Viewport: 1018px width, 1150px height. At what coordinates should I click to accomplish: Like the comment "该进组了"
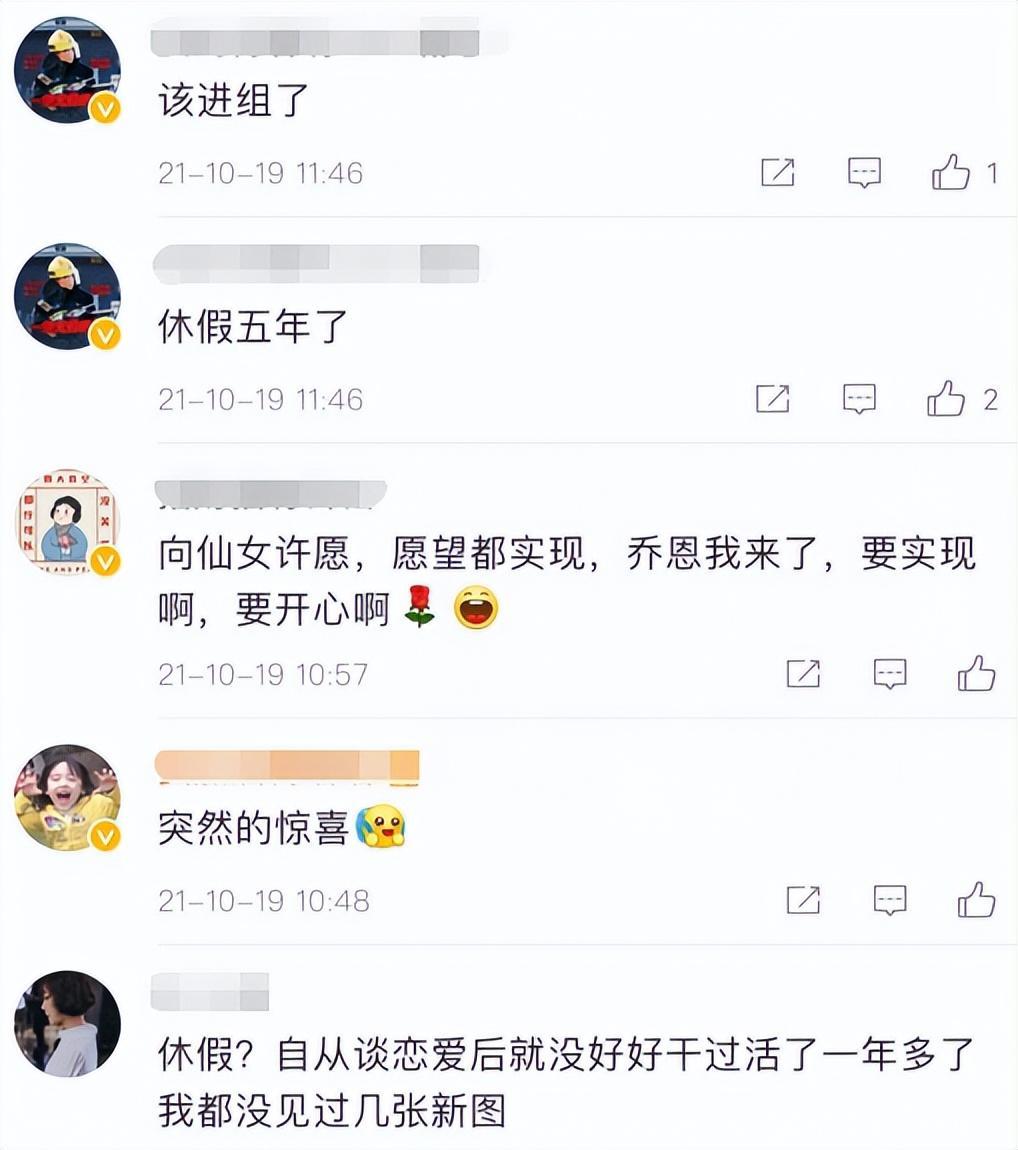tap(951, 173)
